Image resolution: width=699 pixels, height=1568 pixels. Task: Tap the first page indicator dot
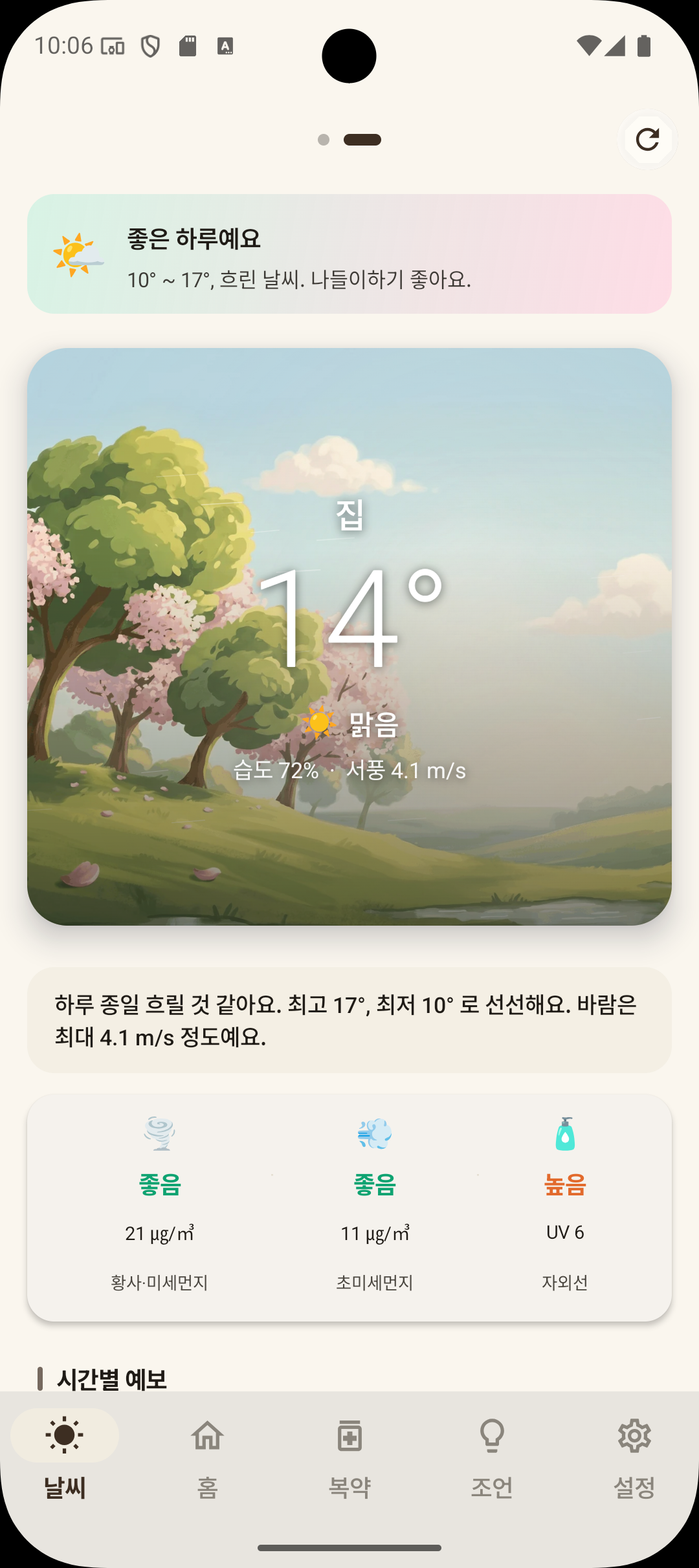click(x=323, y=139)
